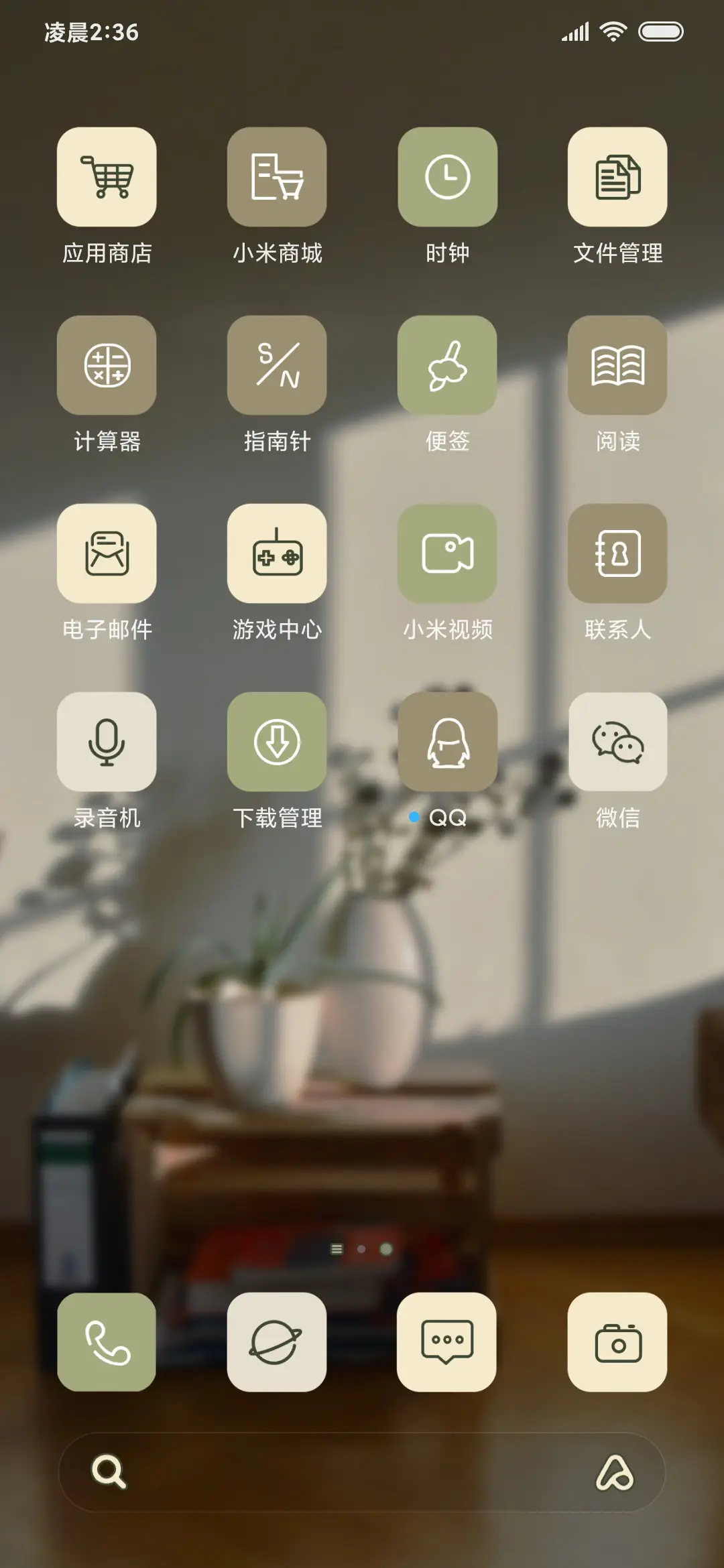Open 文件管理 file manager
The height and width of the screenshot is (1568, 724).
tap(617, 177)
